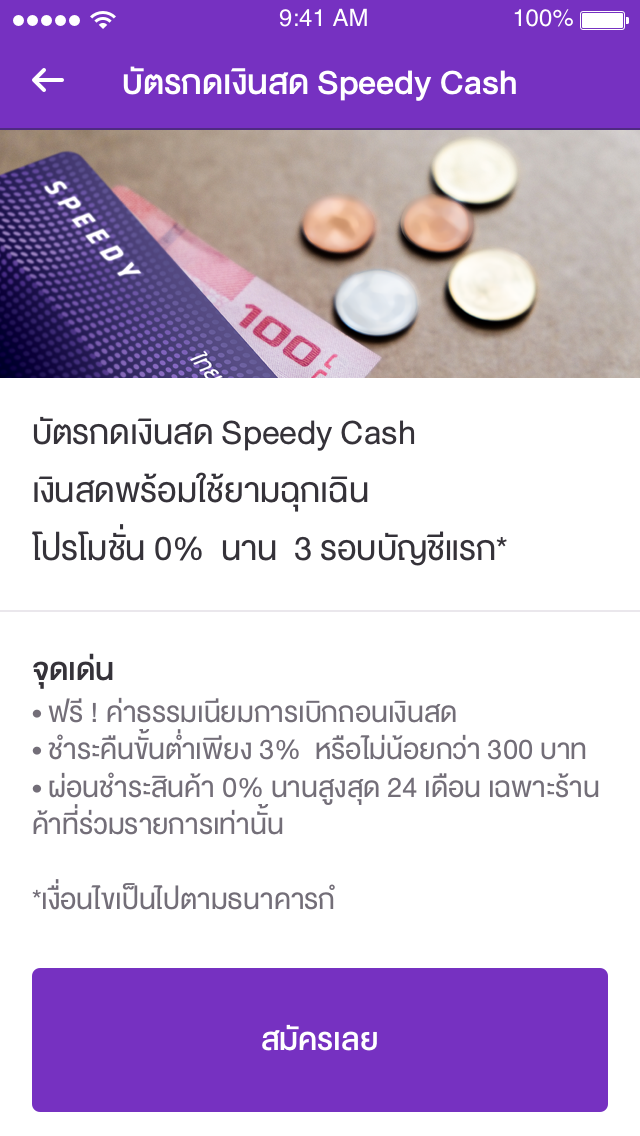Go back using the arrow icon
640x1136 pixels.
[48, 81]
